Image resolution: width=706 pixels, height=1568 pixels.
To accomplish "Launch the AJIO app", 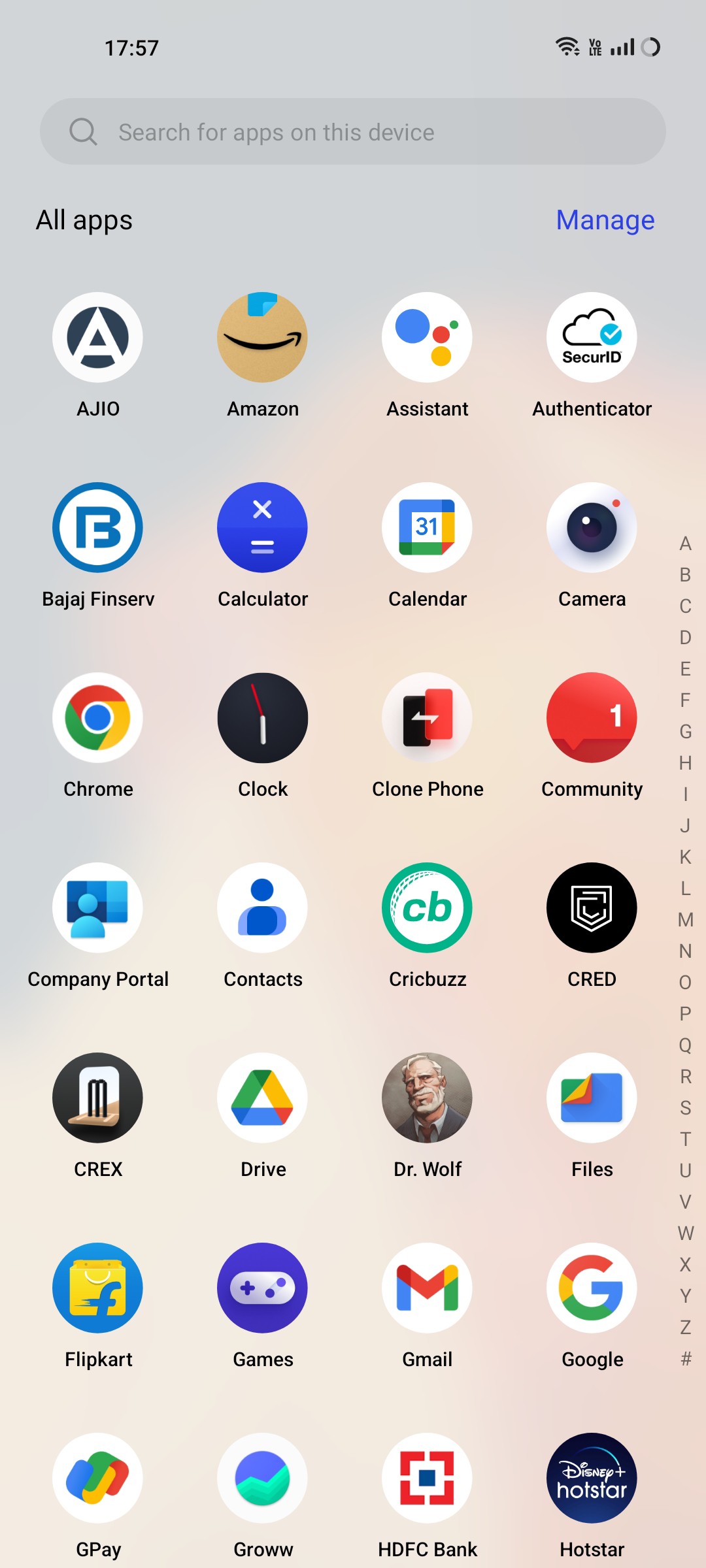I will pos(98,337).
